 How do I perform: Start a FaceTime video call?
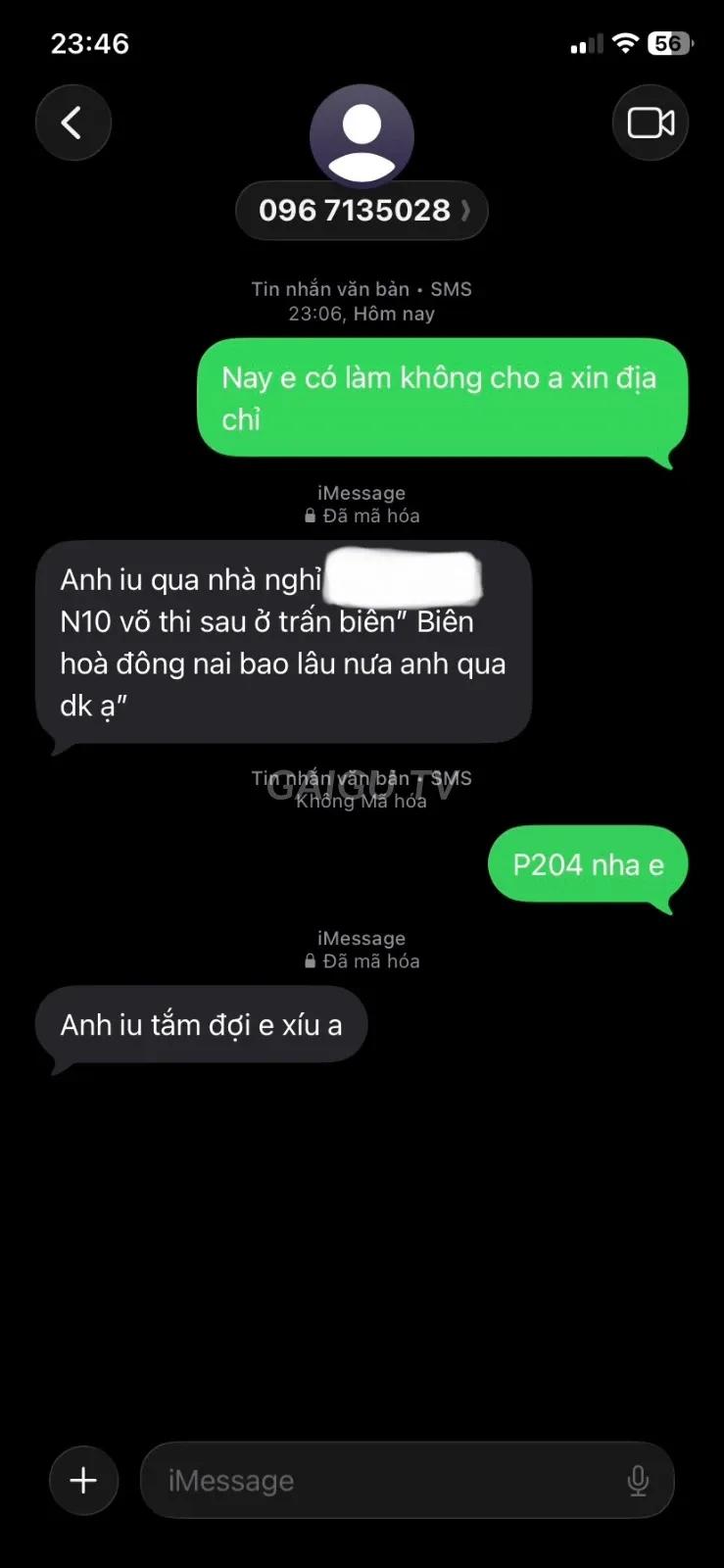point(651,122)
